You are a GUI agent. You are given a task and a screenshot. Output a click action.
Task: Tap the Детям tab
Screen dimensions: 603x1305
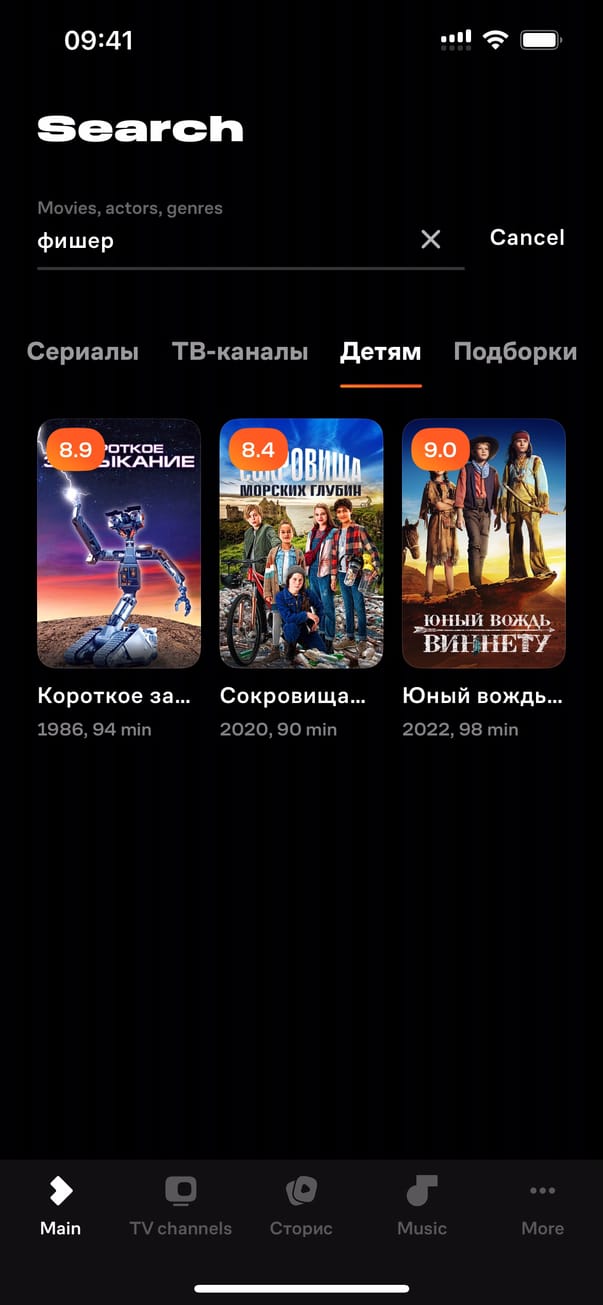coord(380,352)
